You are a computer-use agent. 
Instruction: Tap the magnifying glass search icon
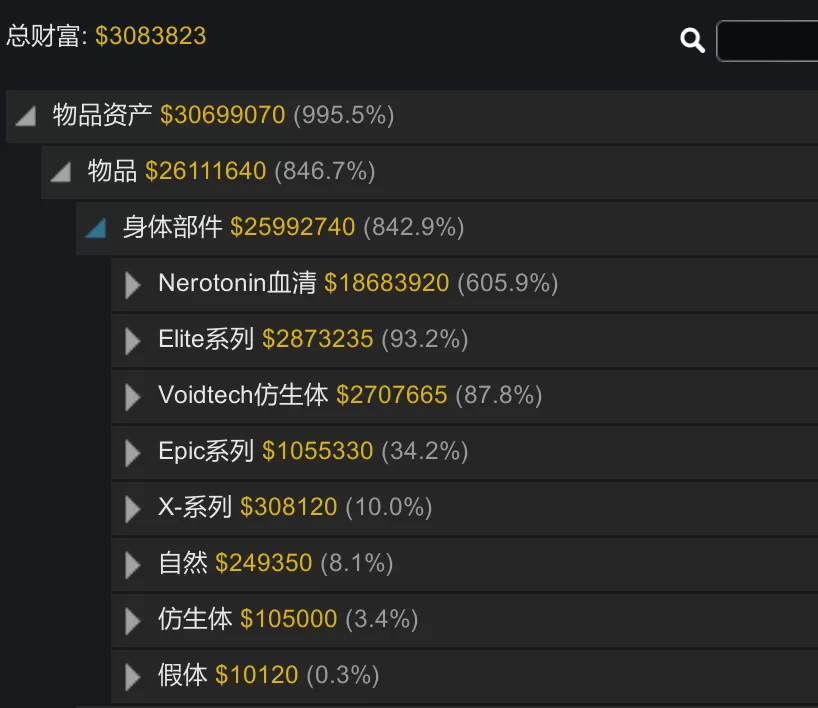click(692, 41)
